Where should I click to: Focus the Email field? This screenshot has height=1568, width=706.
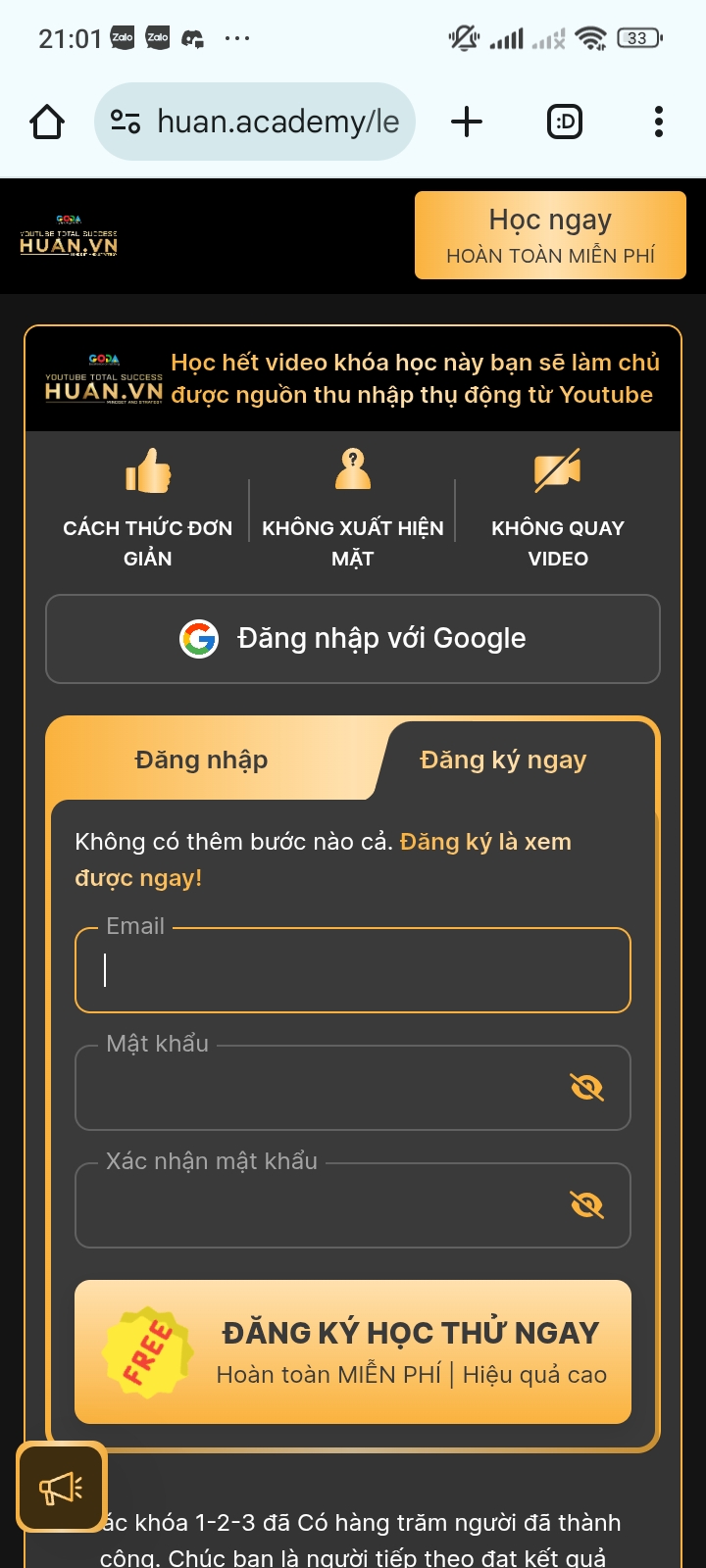pos(353,970)
